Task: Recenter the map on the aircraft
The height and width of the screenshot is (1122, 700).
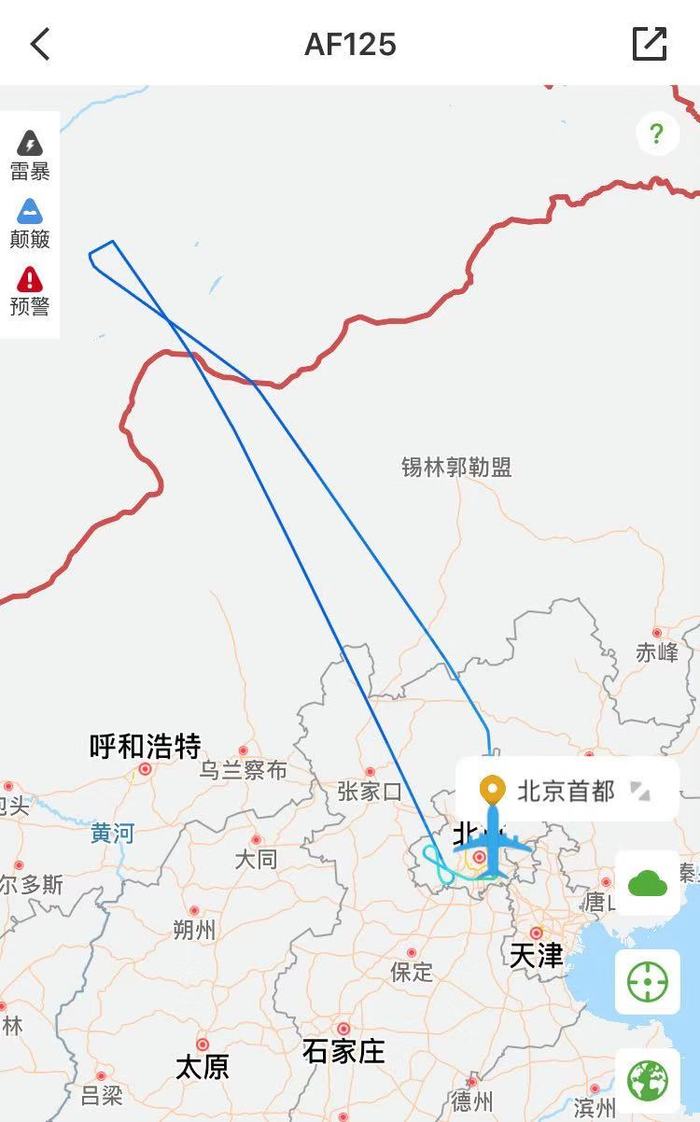Action: (x=647, y=982)
